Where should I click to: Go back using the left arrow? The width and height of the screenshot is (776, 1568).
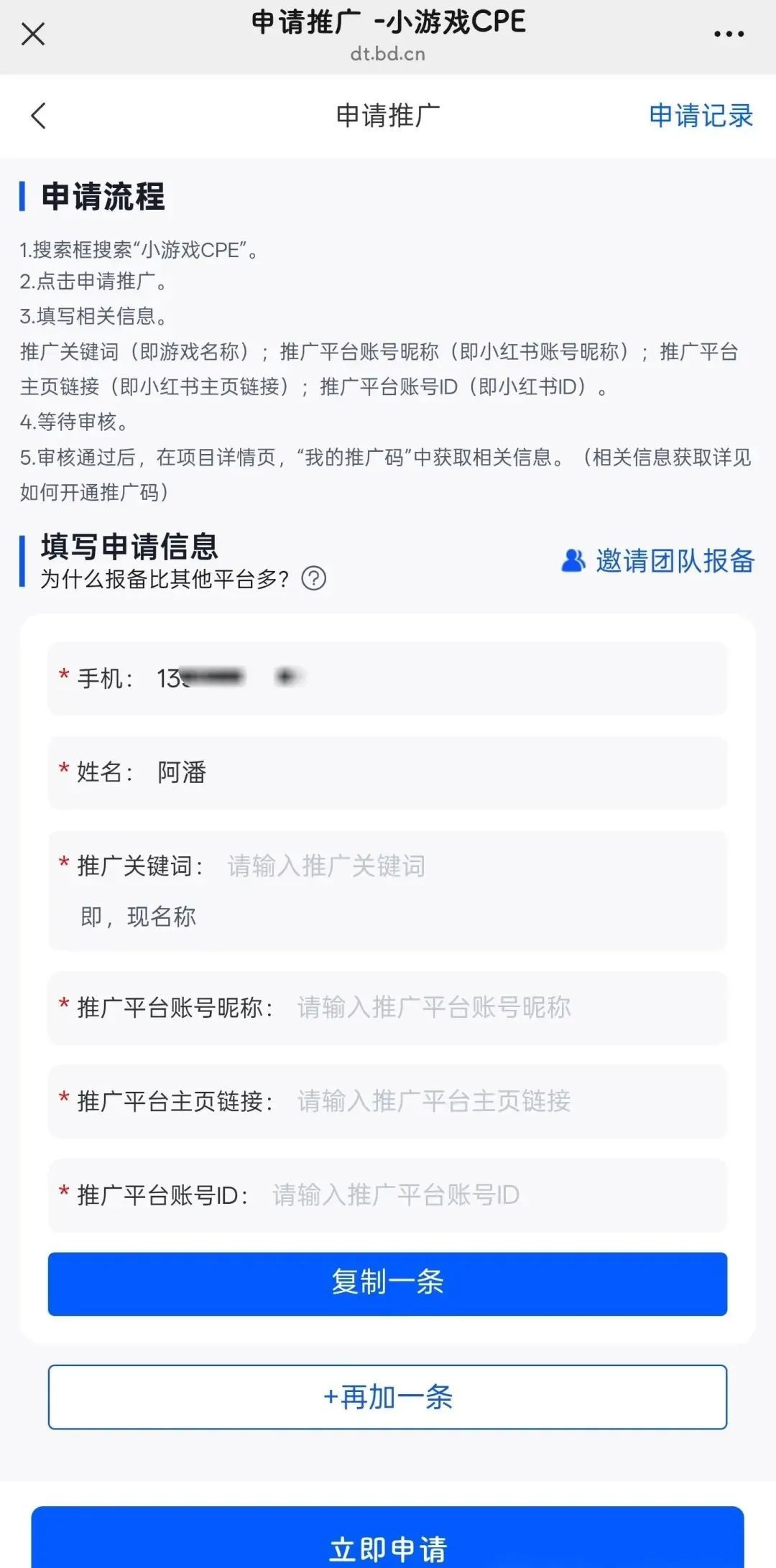39,116
